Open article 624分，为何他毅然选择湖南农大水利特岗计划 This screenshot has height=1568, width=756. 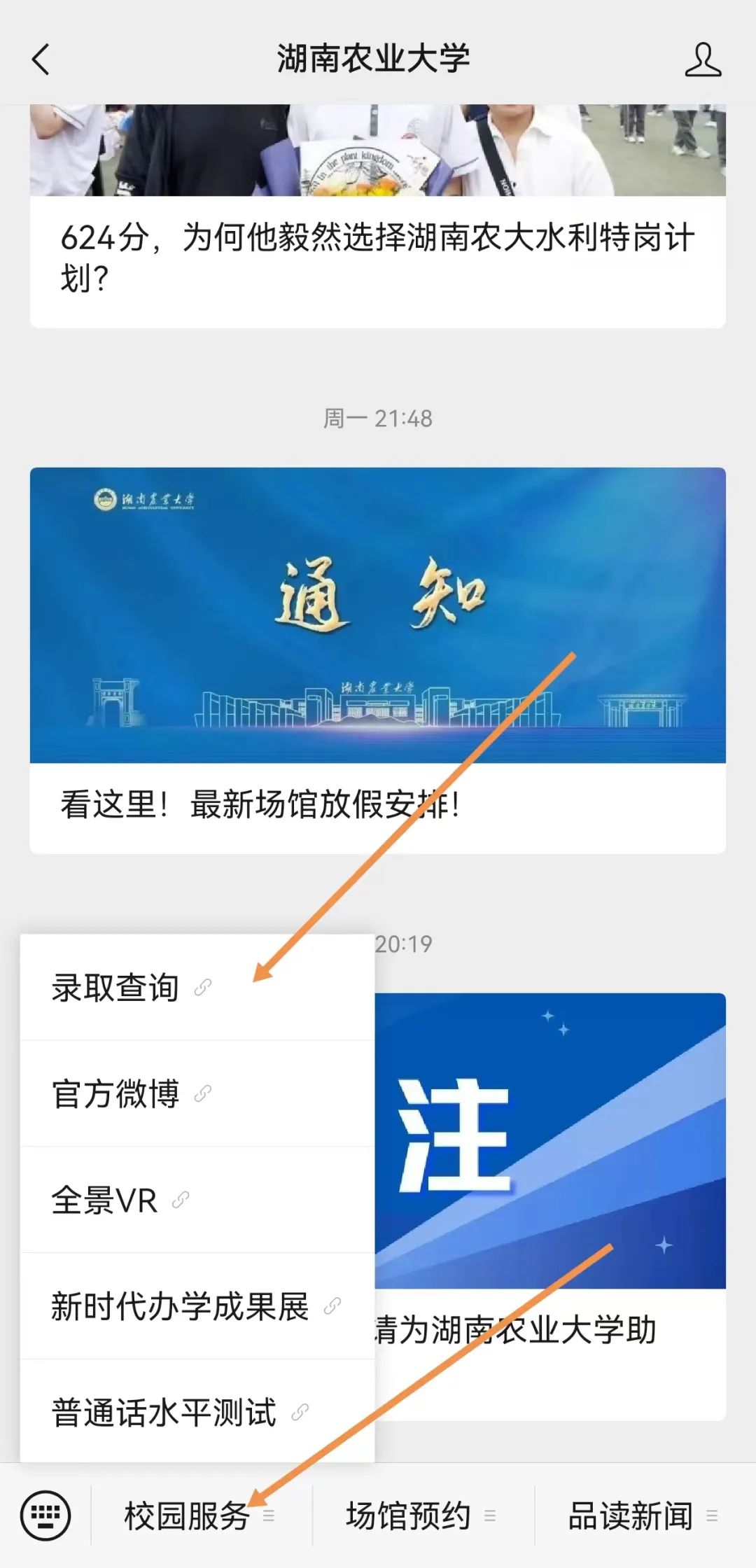coord(378,216)
